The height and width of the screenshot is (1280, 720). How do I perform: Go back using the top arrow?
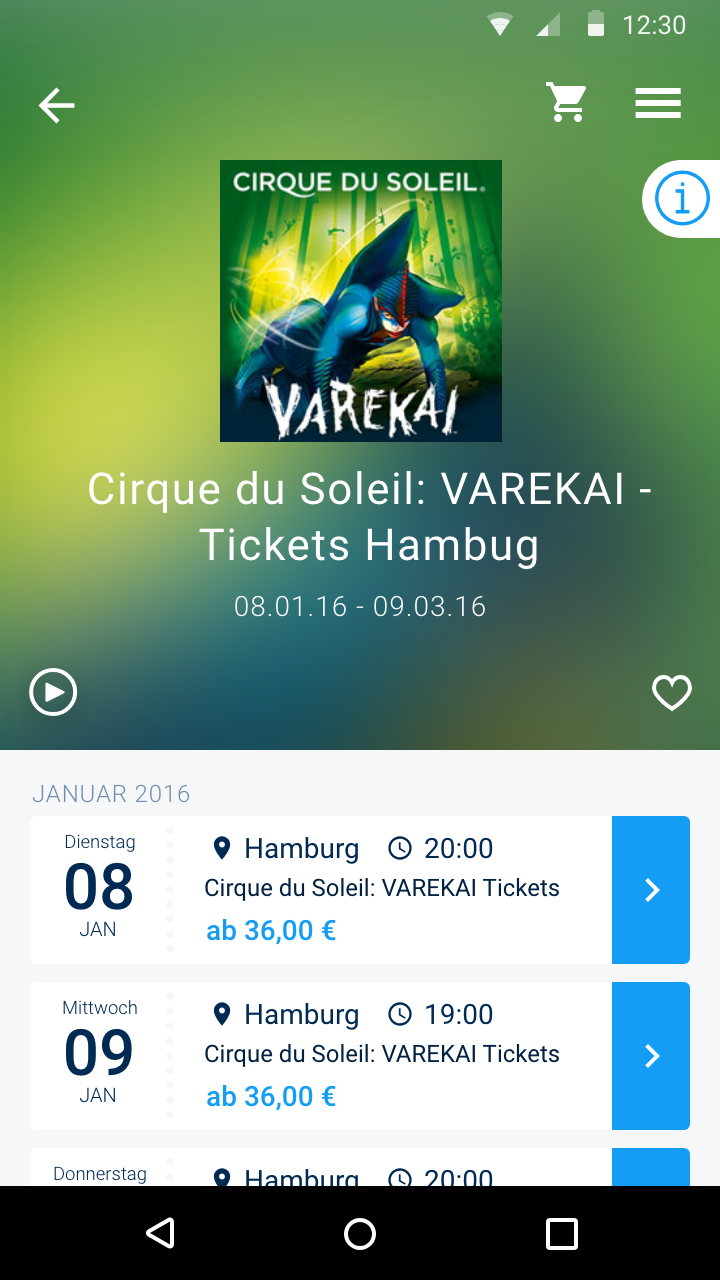click(x=57, y=105)
